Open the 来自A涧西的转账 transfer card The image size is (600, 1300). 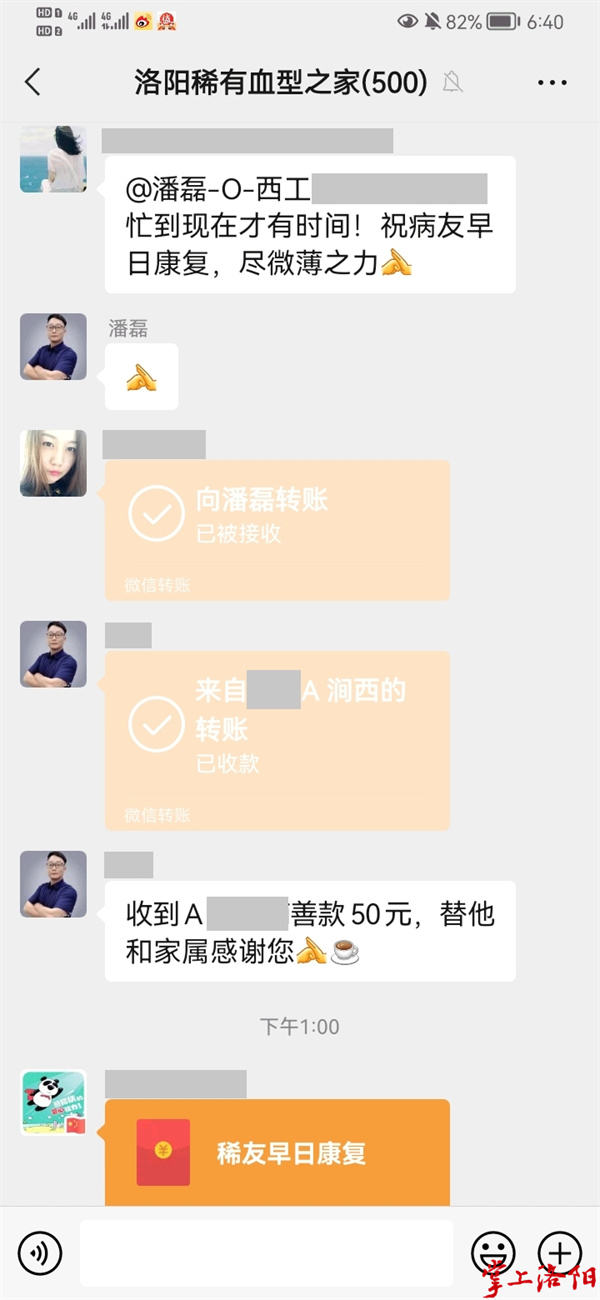tap(277, 740)
